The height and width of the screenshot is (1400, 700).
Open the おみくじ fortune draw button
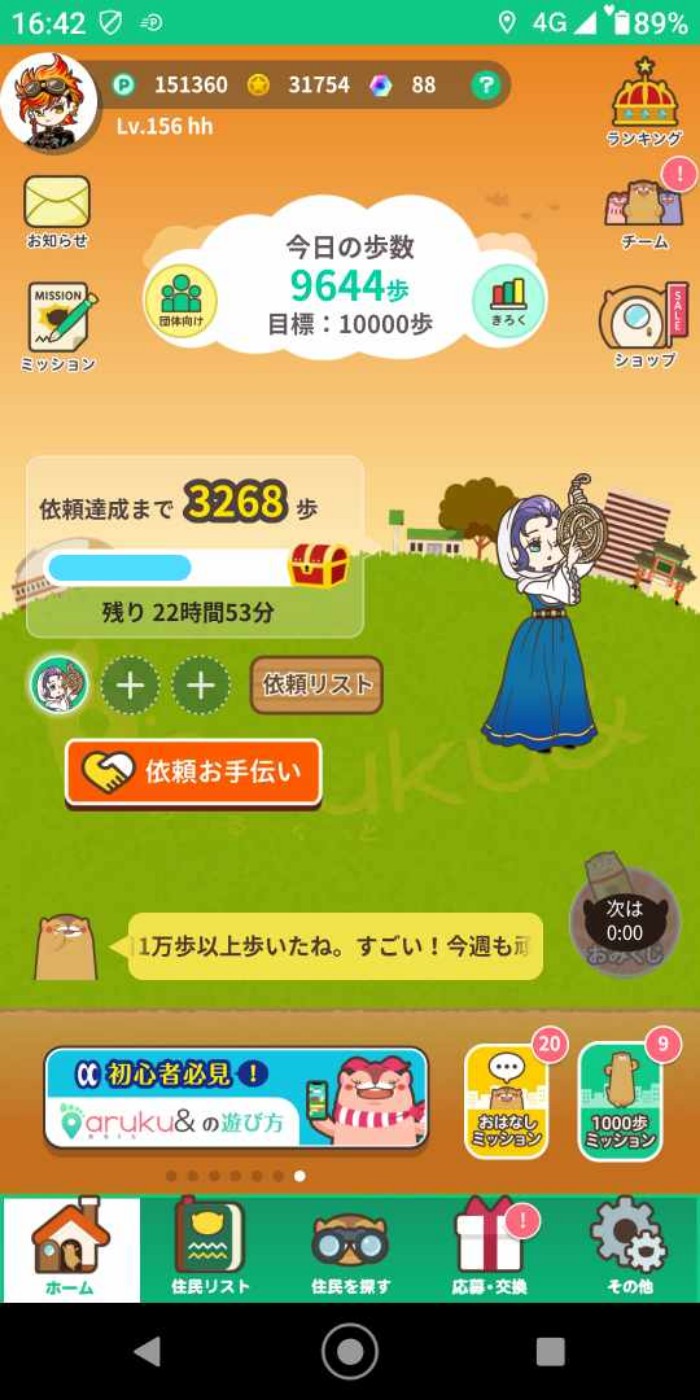pos(624,920)
